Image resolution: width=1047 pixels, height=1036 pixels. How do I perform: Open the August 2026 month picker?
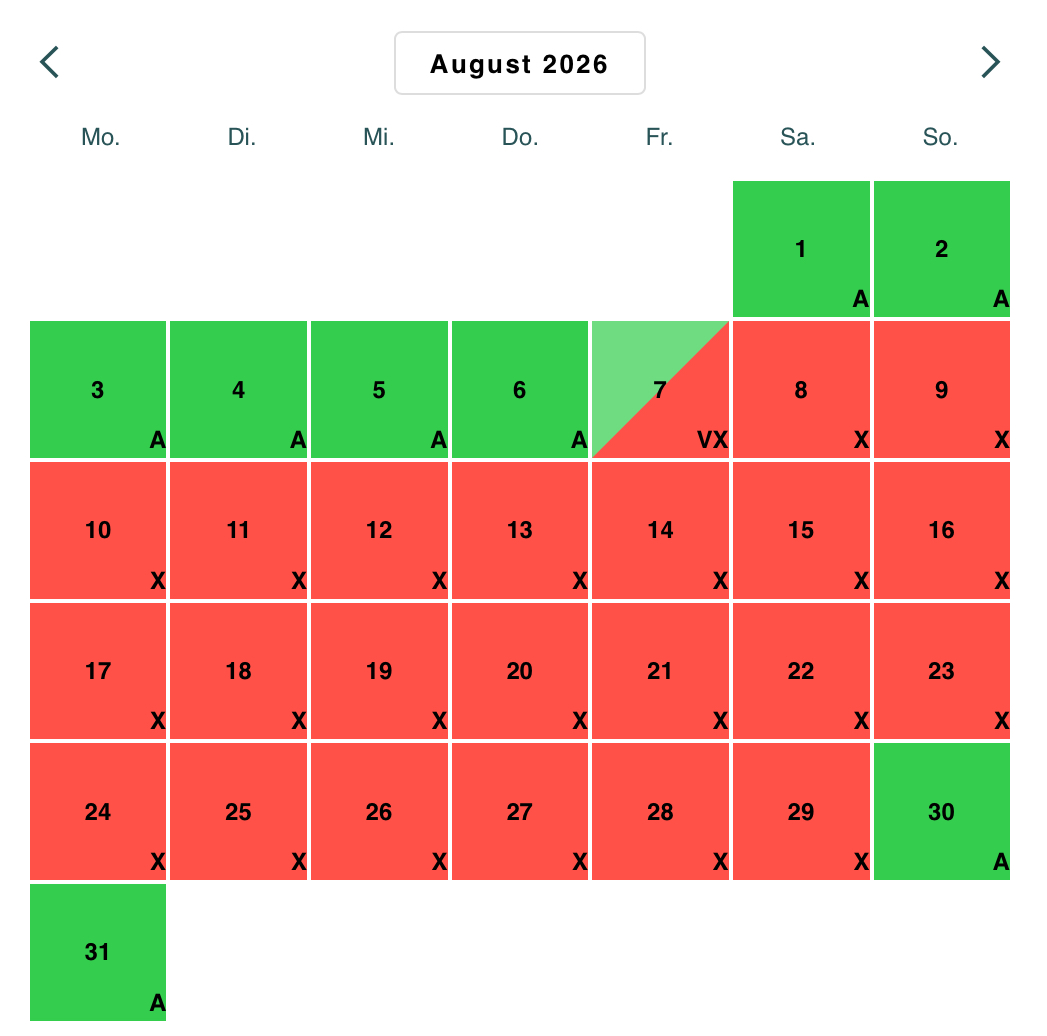(x=519, y=64)
